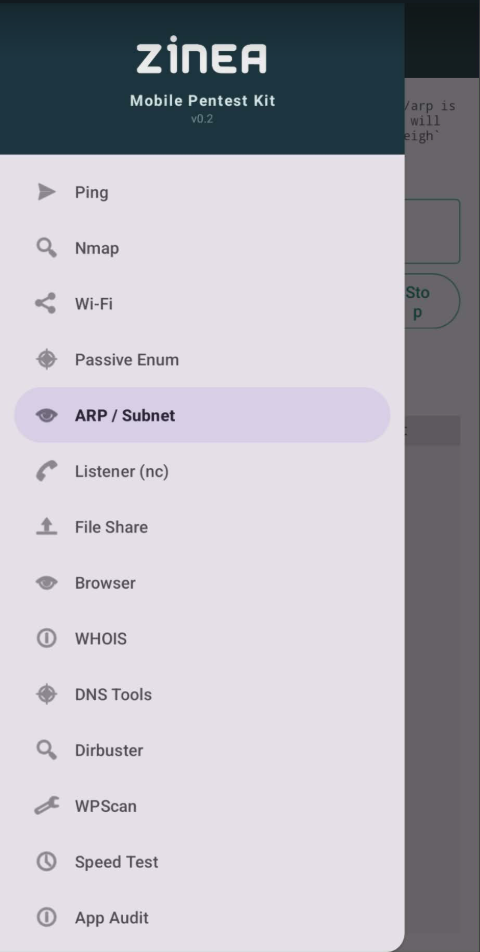The image size is (480, 952).
Task: Go to File Share
Action: [202, 527]
